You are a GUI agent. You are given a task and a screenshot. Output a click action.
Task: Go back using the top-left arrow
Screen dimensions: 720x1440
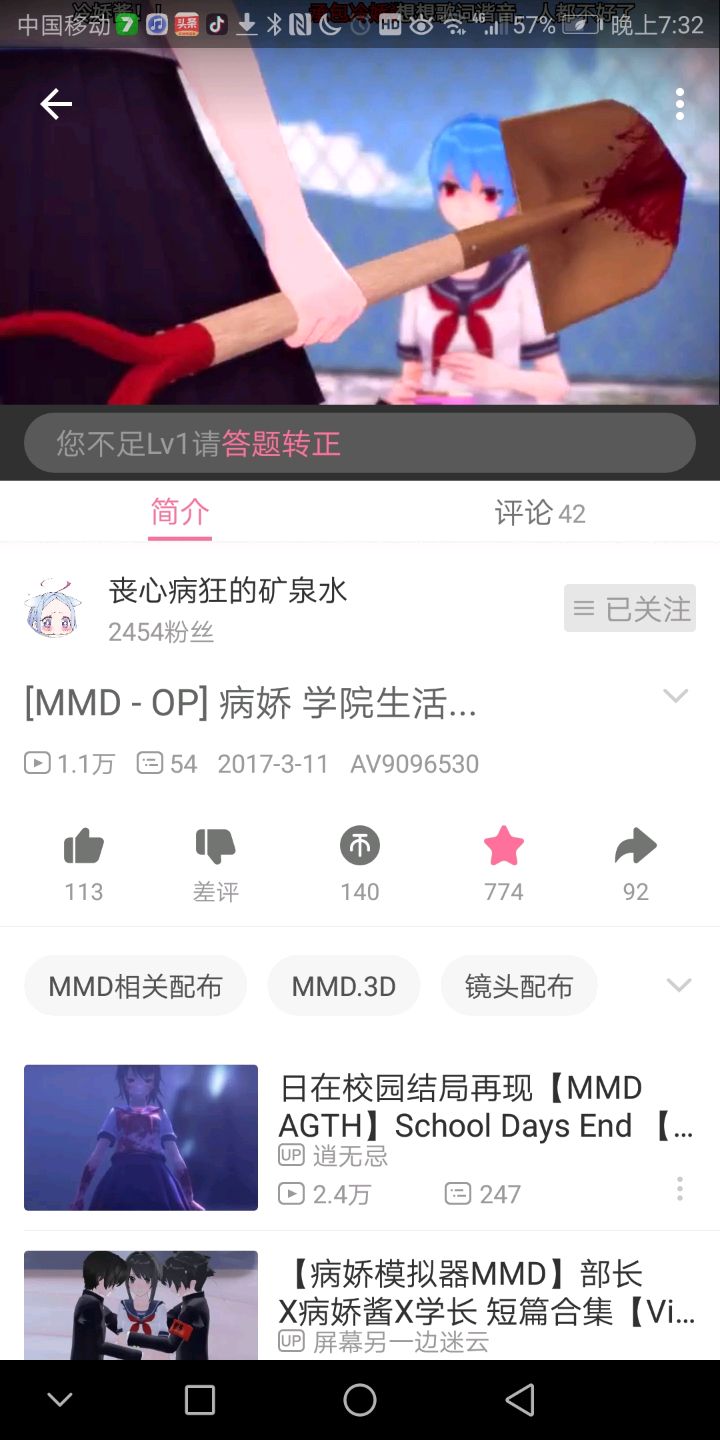click(x=56, y=104)
